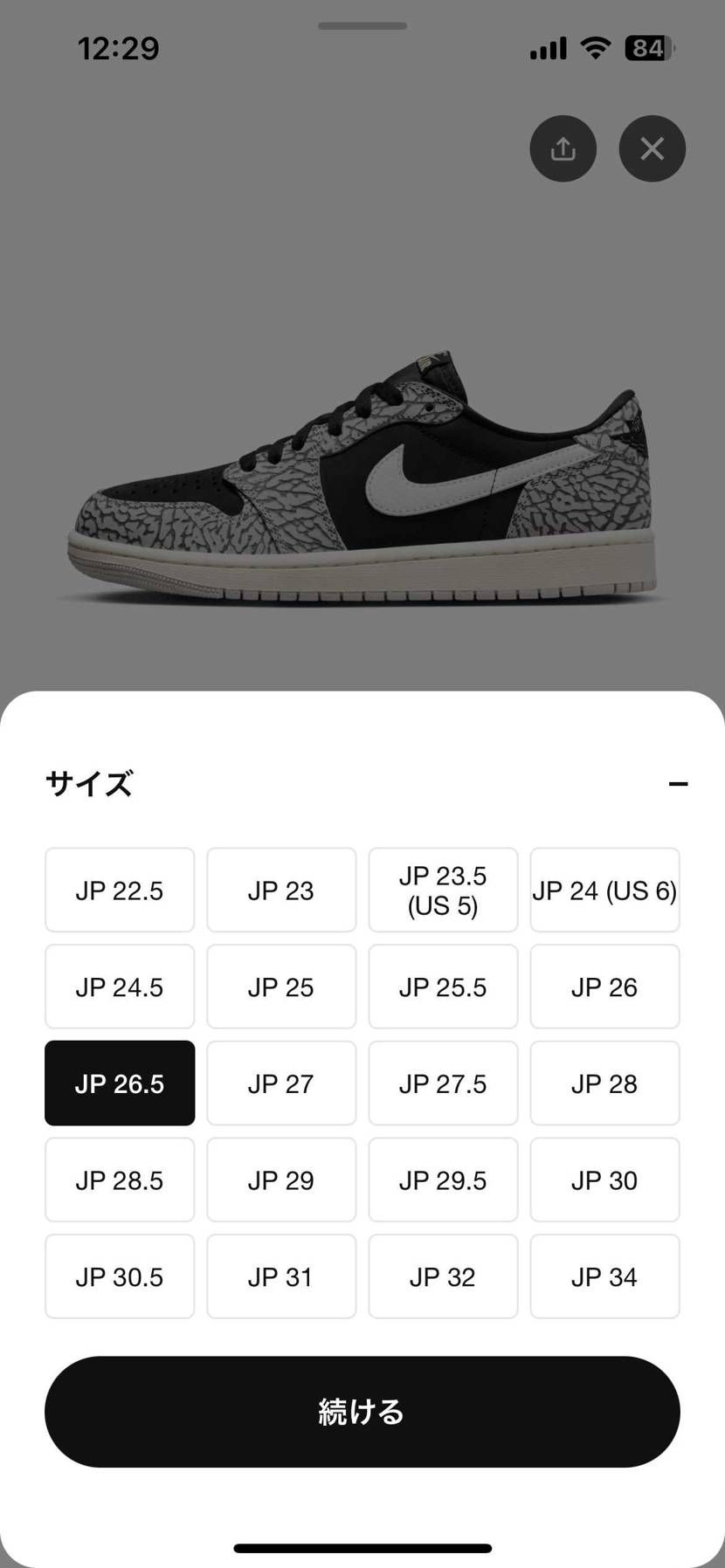725x1568 pixels.
Task: Tap the share icon above the shoe image
Action: pos(563,148)
